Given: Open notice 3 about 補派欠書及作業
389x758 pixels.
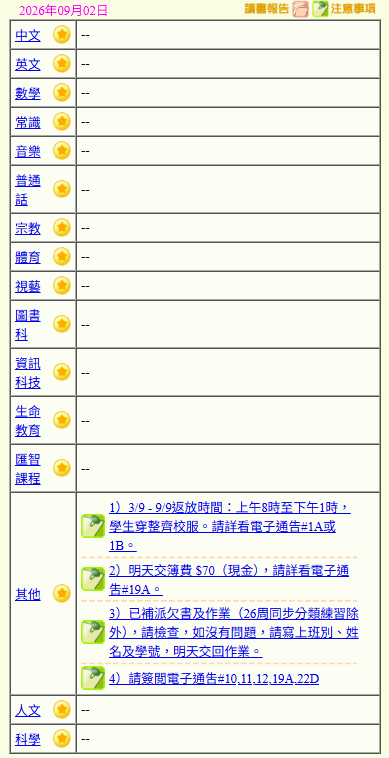Looking at the screenshot, I should (234, 633).
